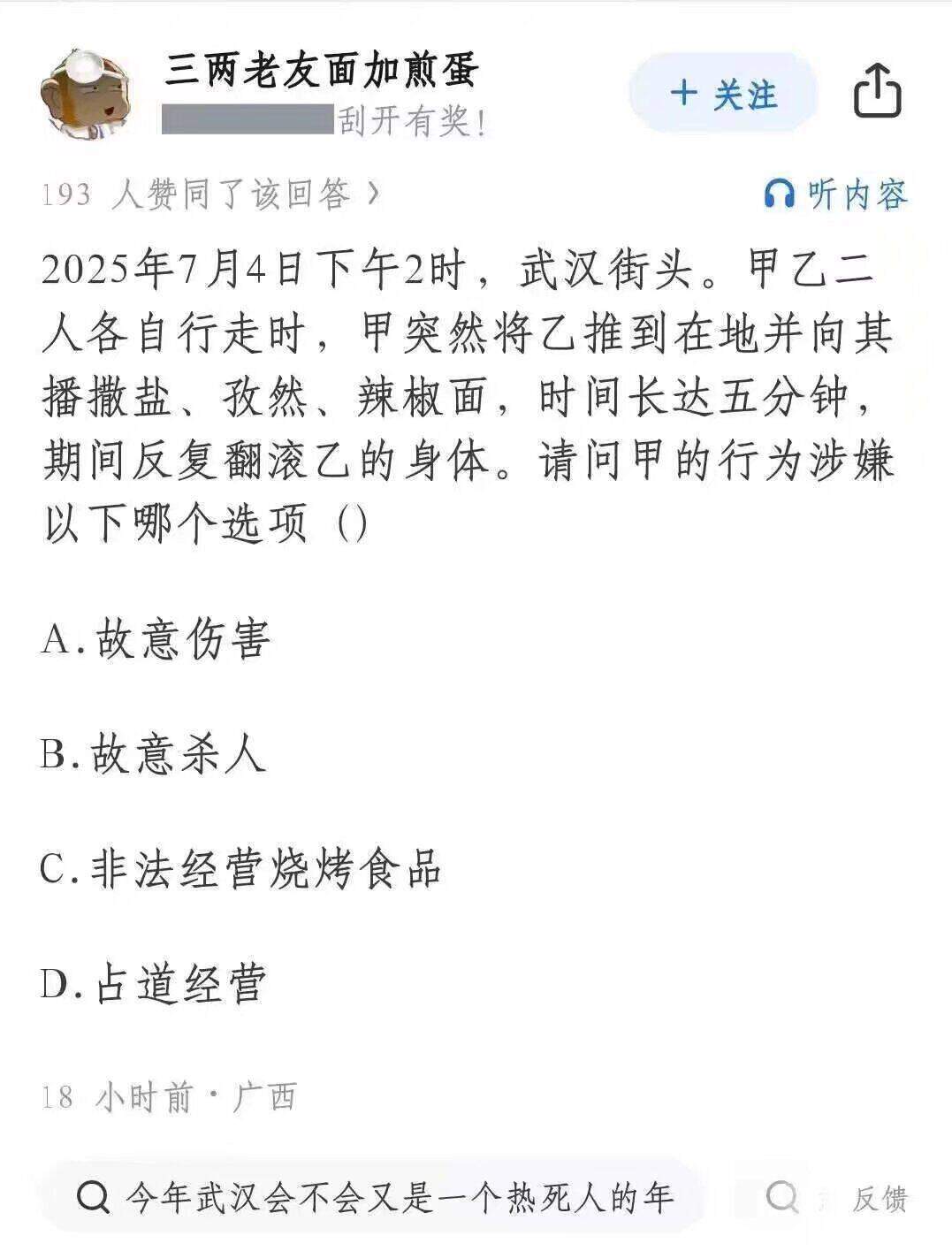This screenshot has width=952, height=1251.
Task: Follow the author with 关注 button
Action: [724, 93]
